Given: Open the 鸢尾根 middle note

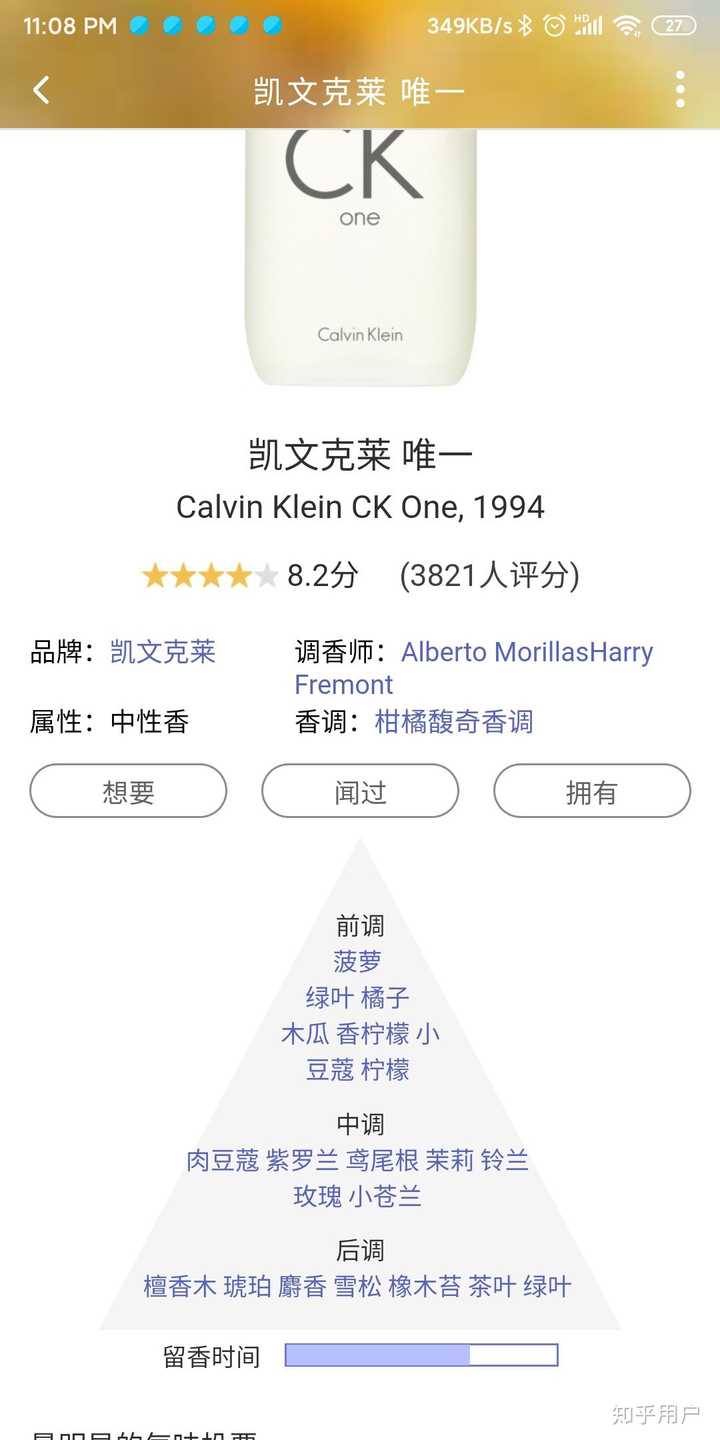Looking at the screenshot, I should coord(383,1161).
